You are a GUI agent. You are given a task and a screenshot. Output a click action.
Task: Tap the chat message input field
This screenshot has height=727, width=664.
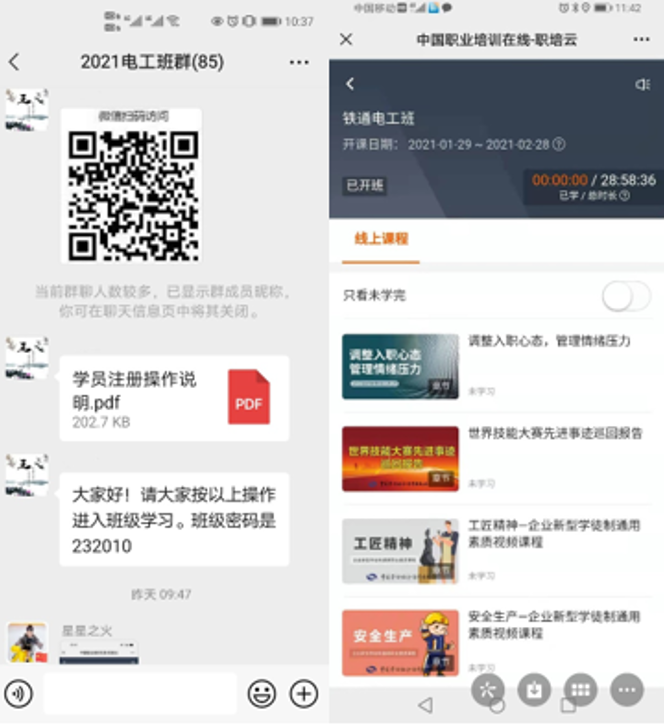(140, 692)
